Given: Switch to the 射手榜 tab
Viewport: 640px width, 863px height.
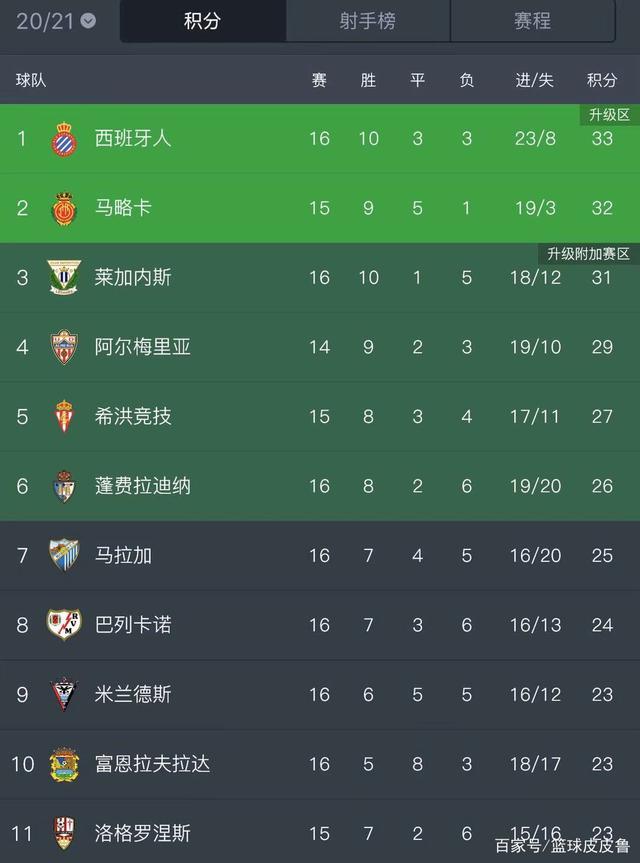Looking at the screenshot, I should click(x=368, y=21).
